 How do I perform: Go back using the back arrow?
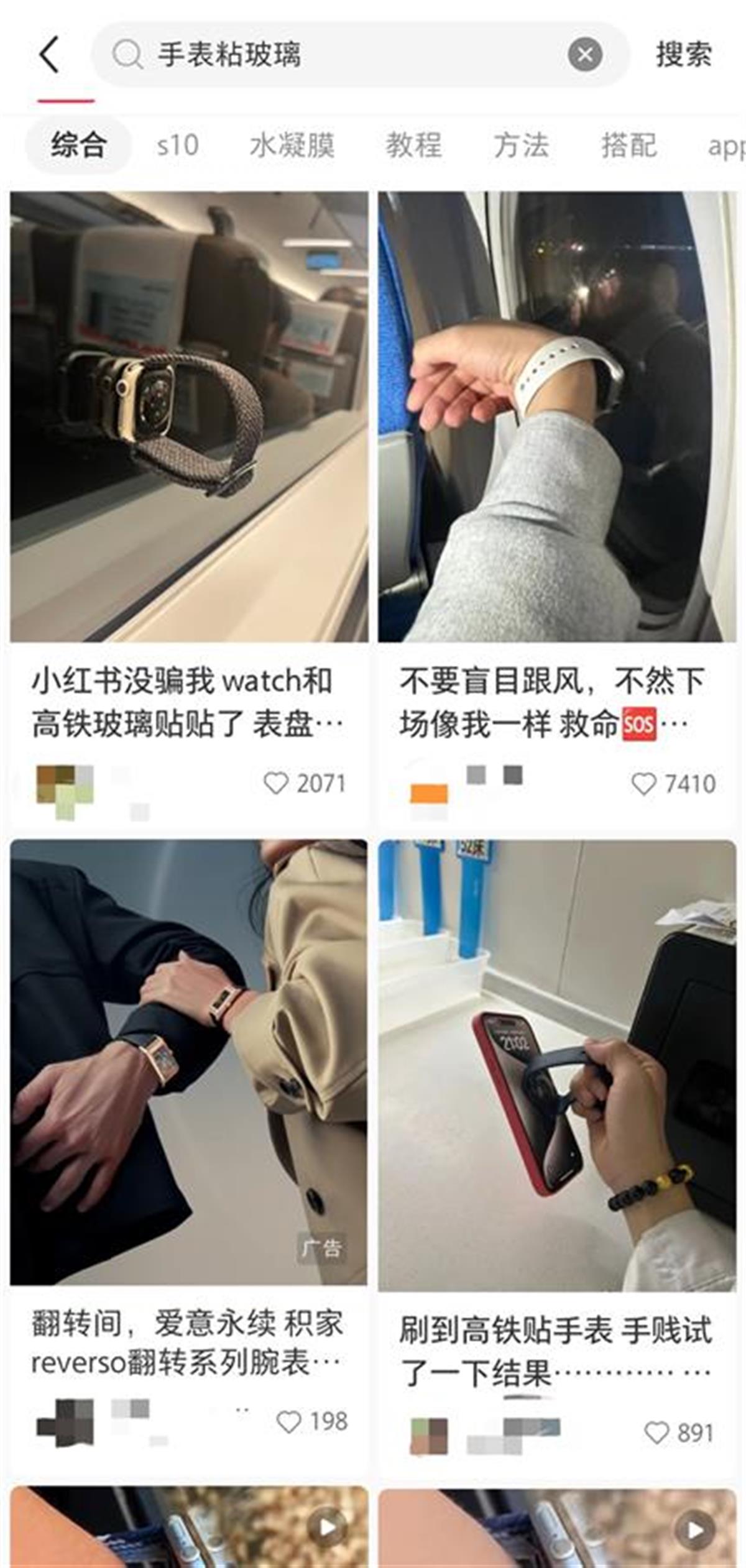50,55
